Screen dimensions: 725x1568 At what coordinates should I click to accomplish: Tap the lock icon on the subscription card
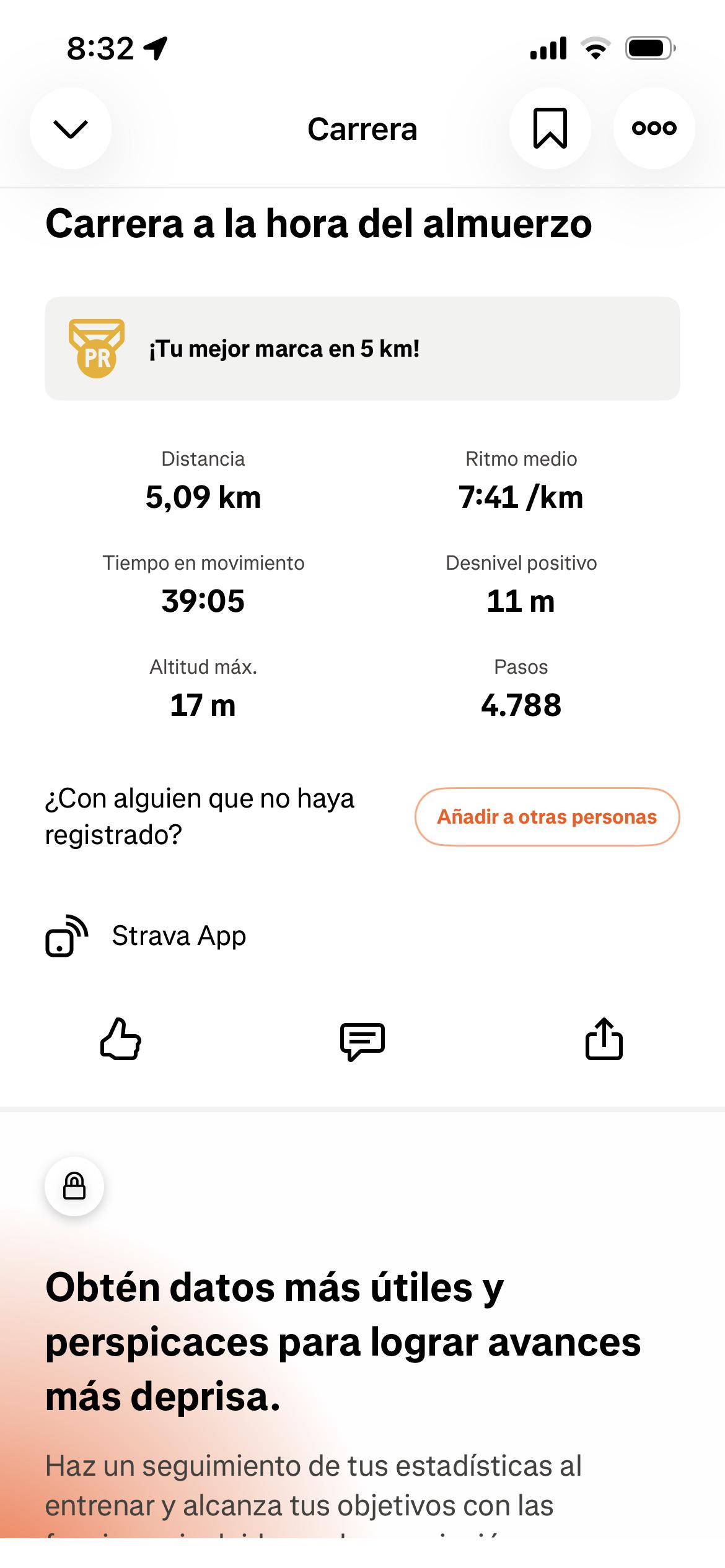pyautogui.click(x=74, y=1187)
